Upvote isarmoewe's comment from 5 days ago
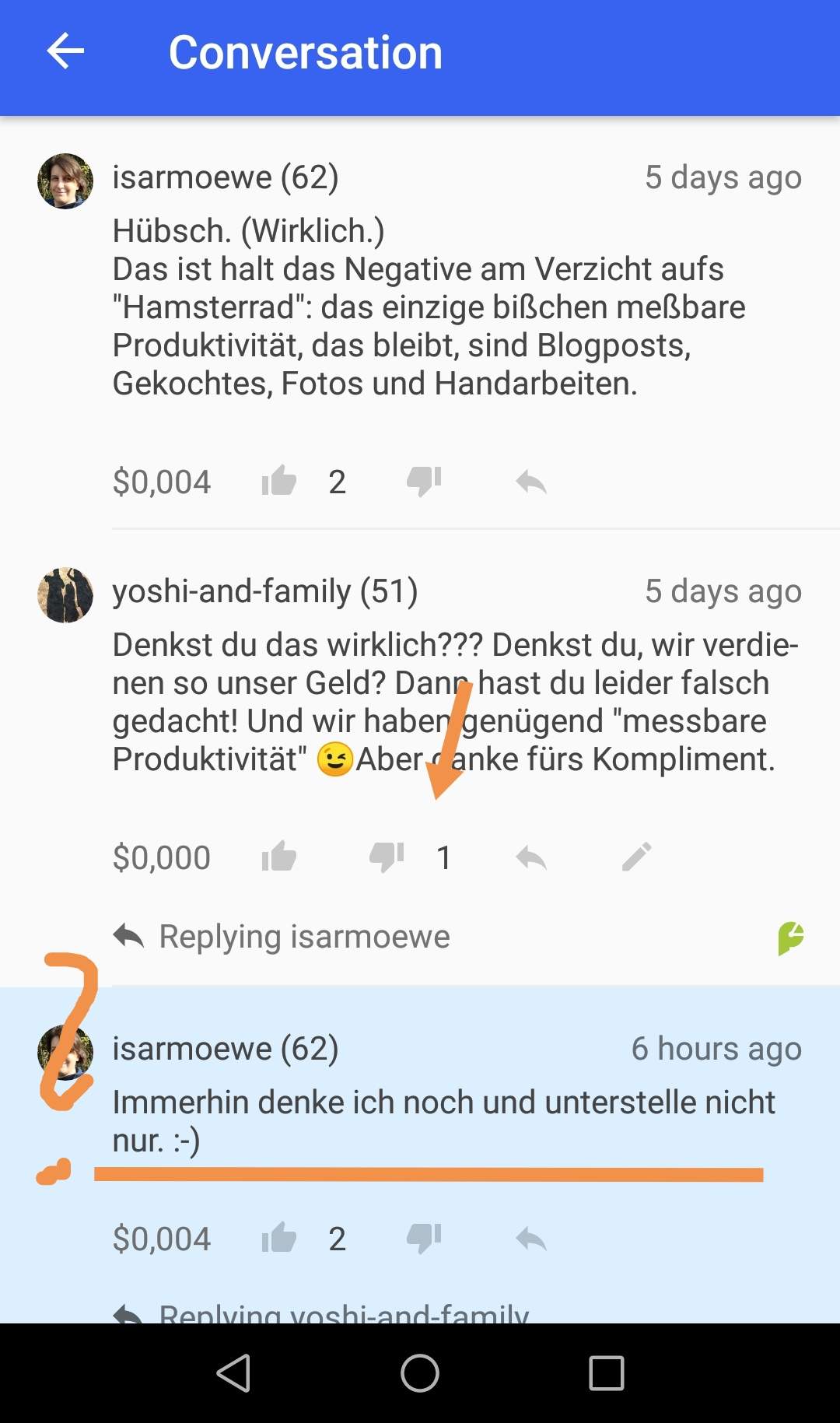The height and width of the screenshot is (1423, 840). (279, 482)
